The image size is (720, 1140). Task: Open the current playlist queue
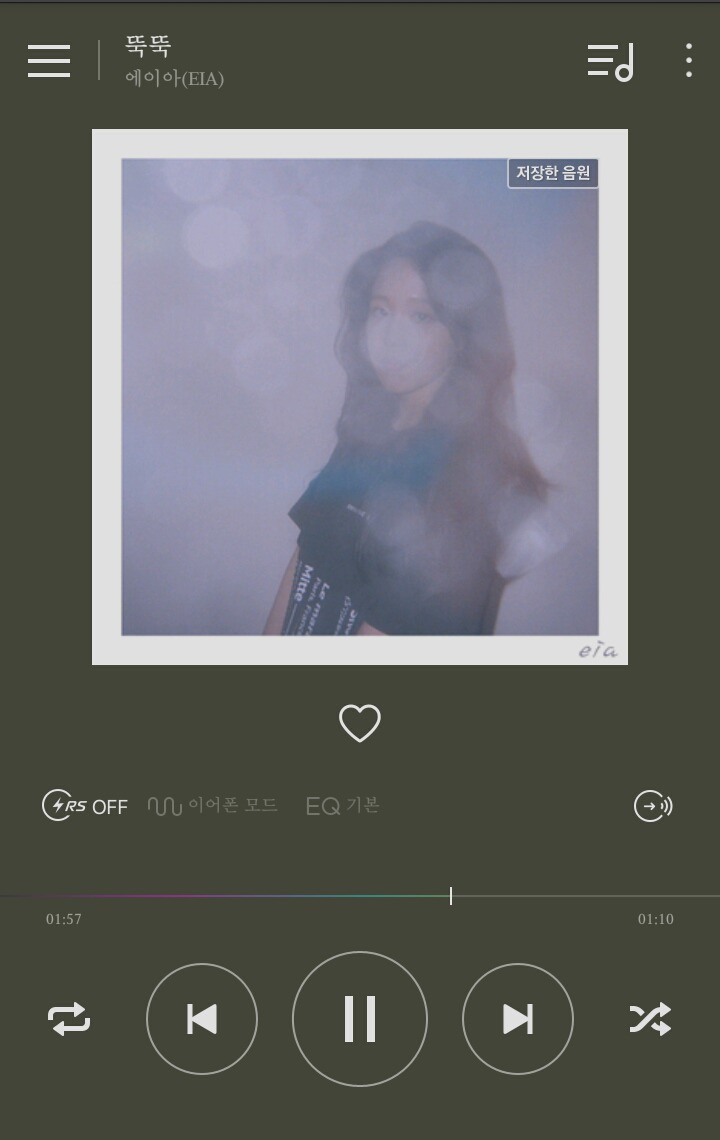(610, 61)
